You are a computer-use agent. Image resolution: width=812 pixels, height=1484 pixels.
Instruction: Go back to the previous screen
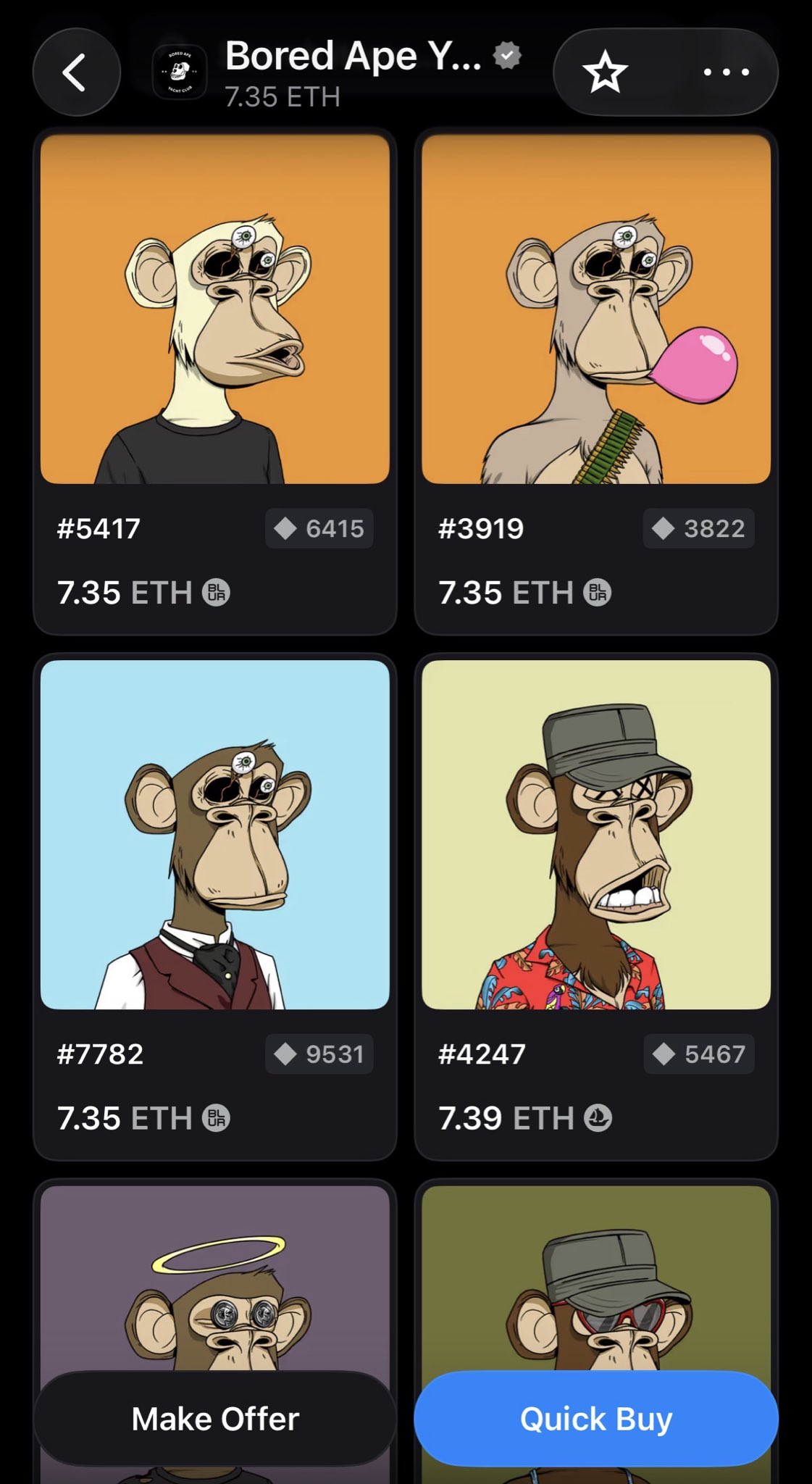click(76, 72)
